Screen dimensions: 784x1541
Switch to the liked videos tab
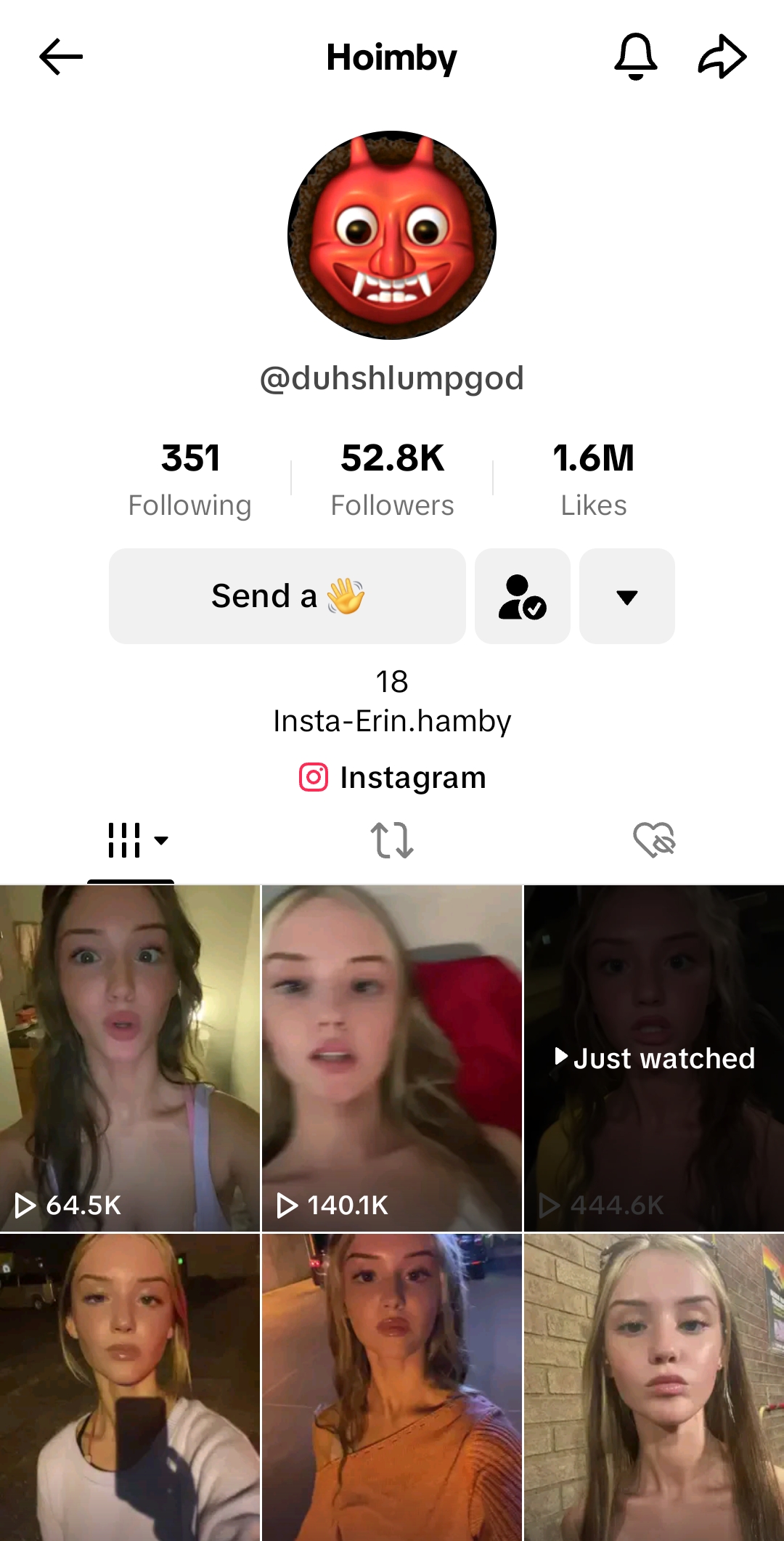653,841
